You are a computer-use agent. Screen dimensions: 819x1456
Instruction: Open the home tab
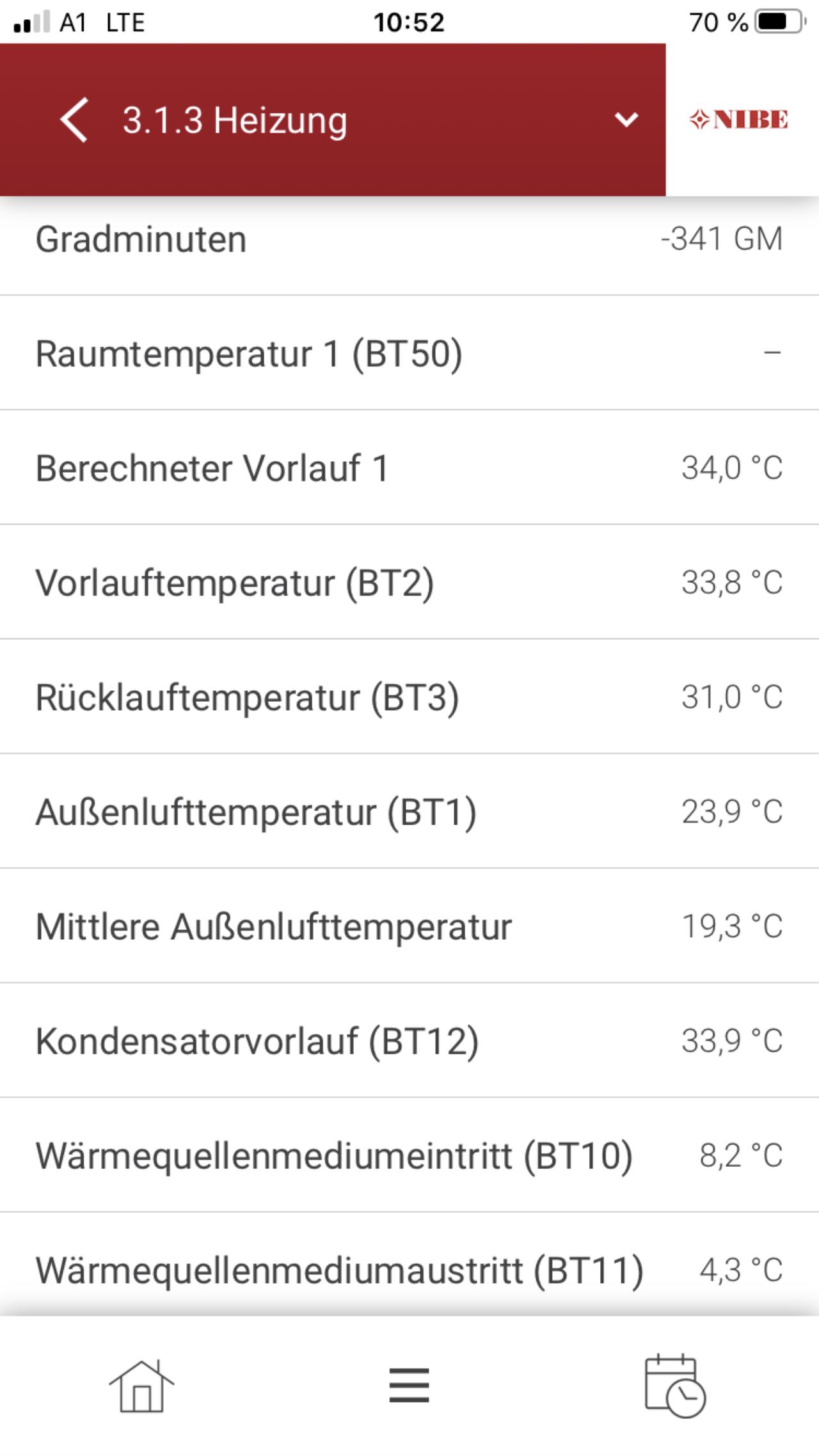(x=141, y=1386)
